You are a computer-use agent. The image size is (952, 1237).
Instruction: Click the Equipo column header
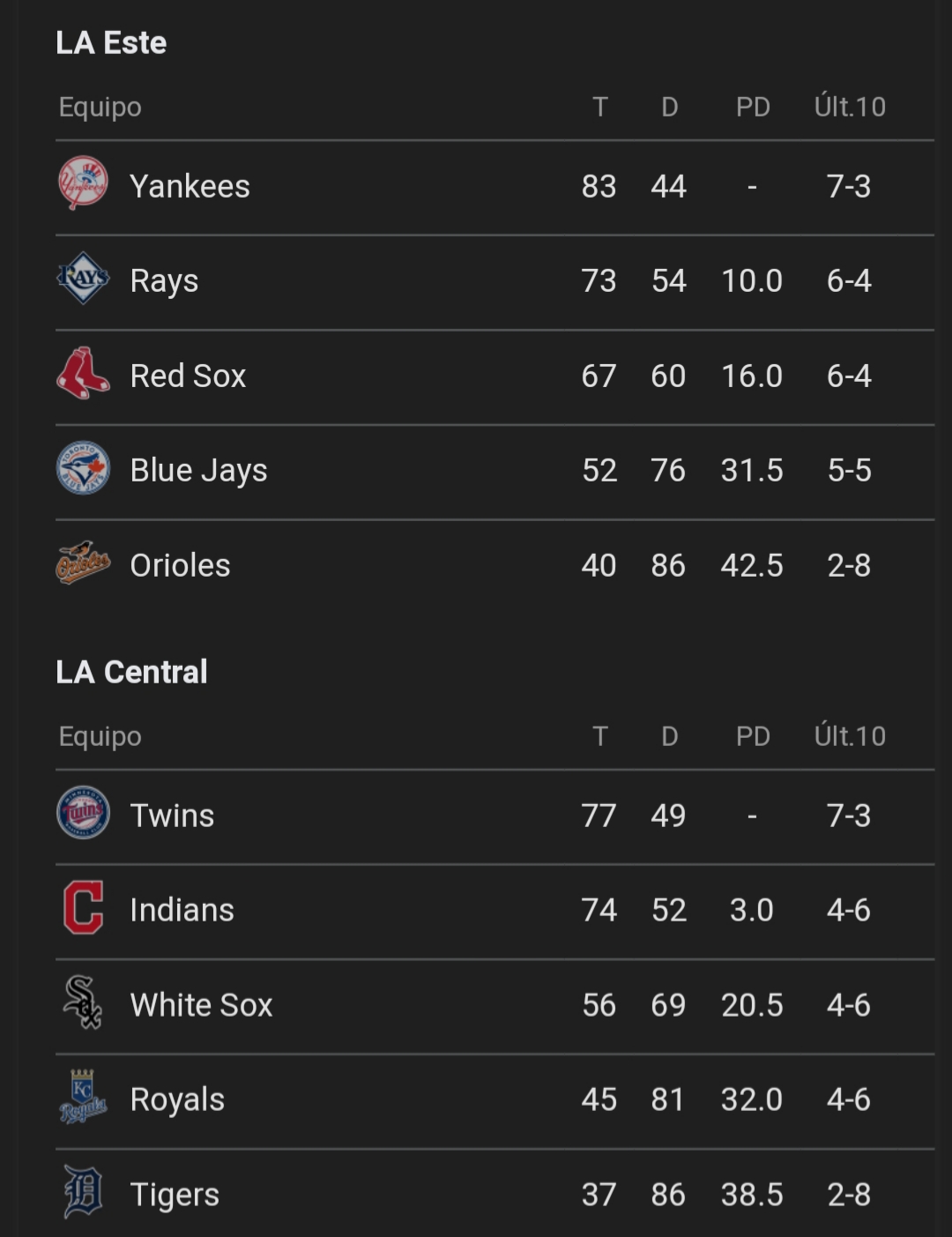(x=99, y=107)
